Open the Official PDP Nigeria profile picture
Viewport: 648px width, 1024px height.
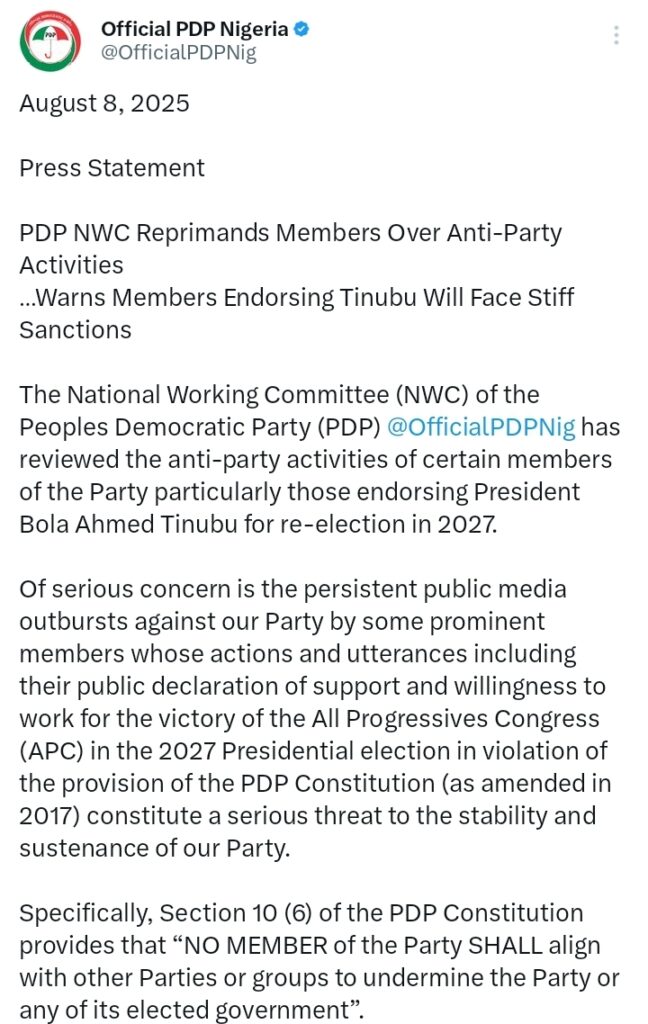tap(51, 41)
